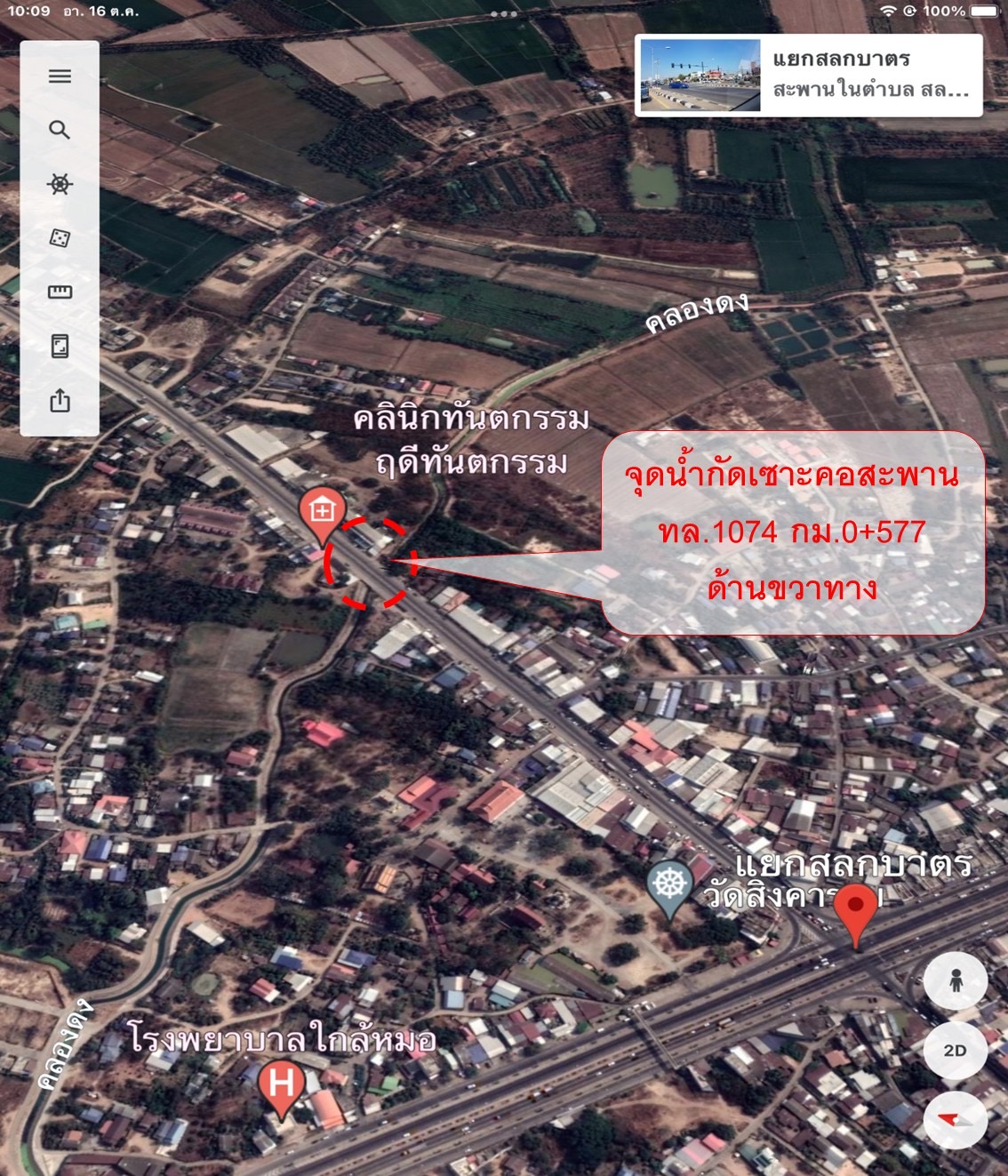Viewport: 1008px width, 1176px height.
Task: Share this map view
Action: coord(60,401)
